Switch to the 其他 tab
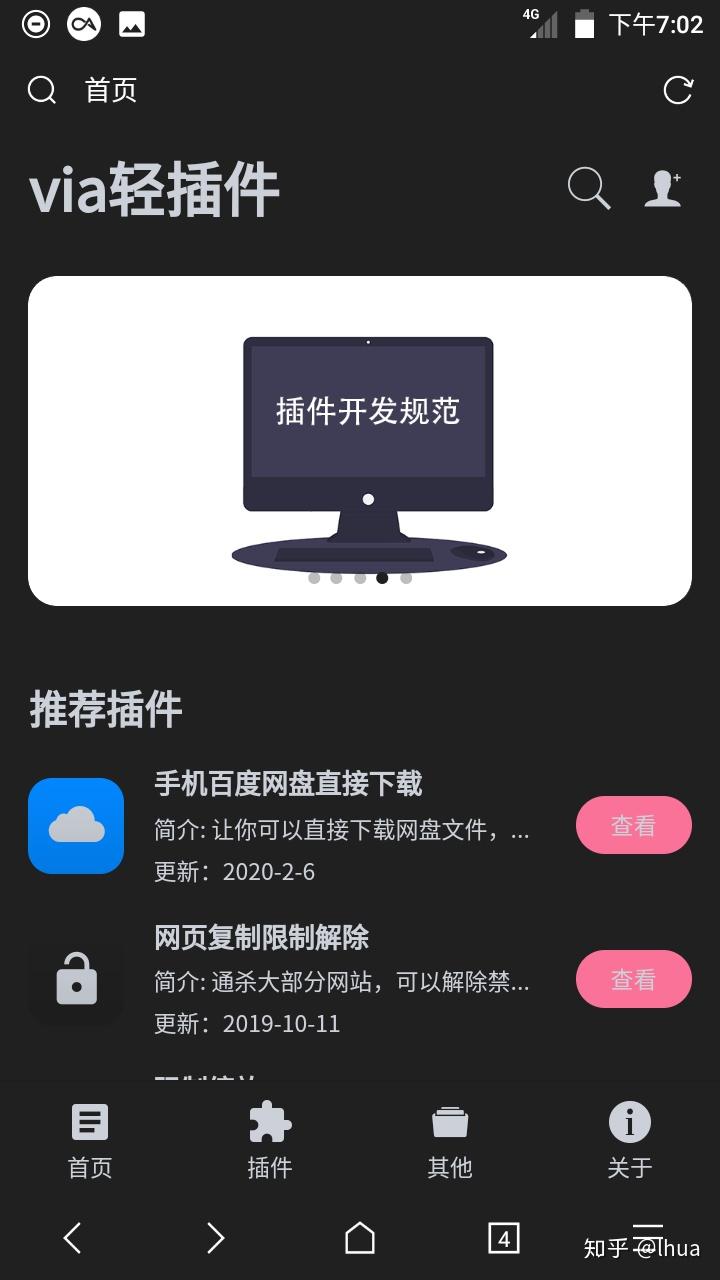Image resolution: width=720 pixels, height=1280 pixels. 450,1140
